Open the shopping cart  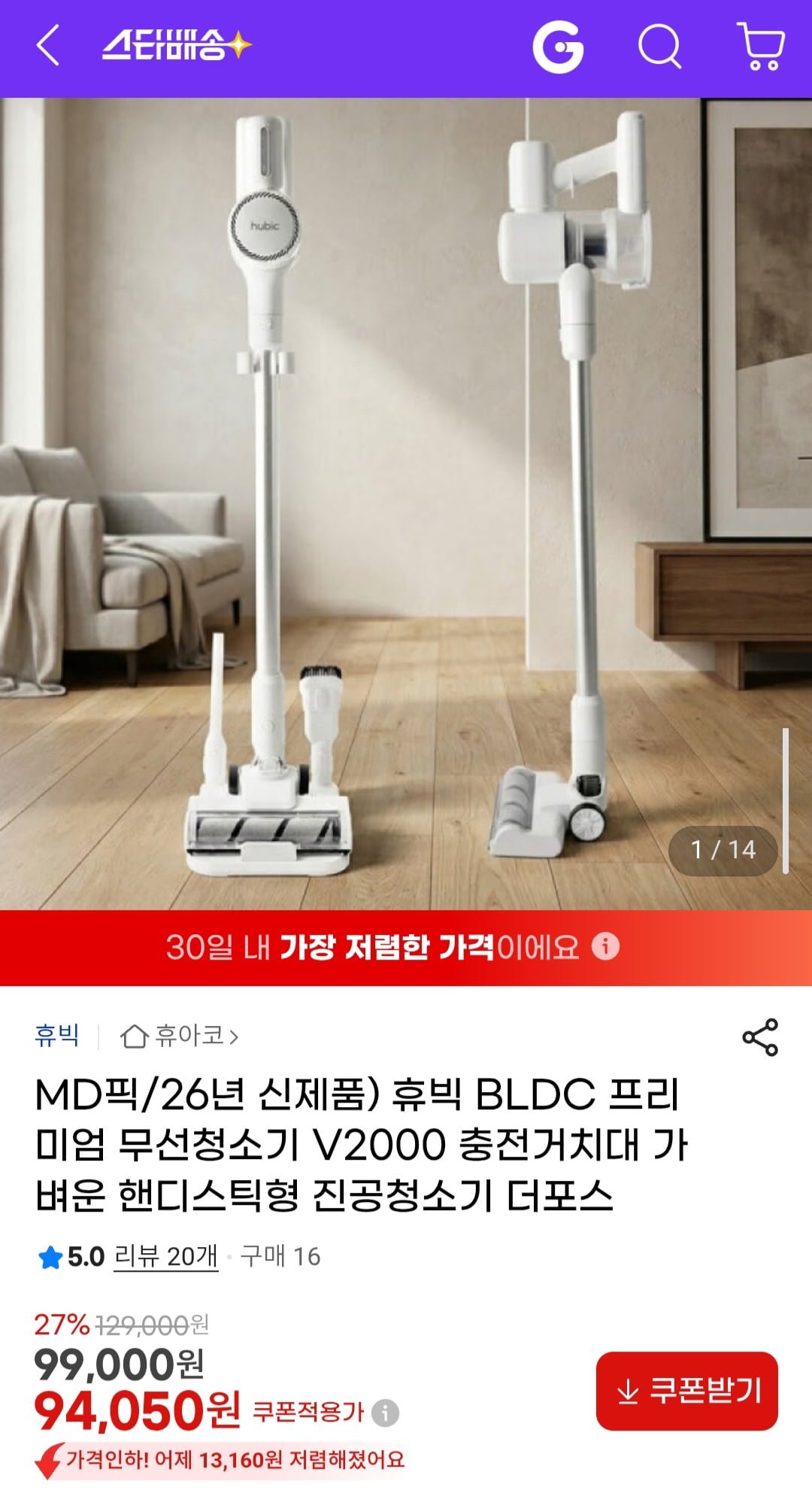pyautogui.click(x=761, y=47)
